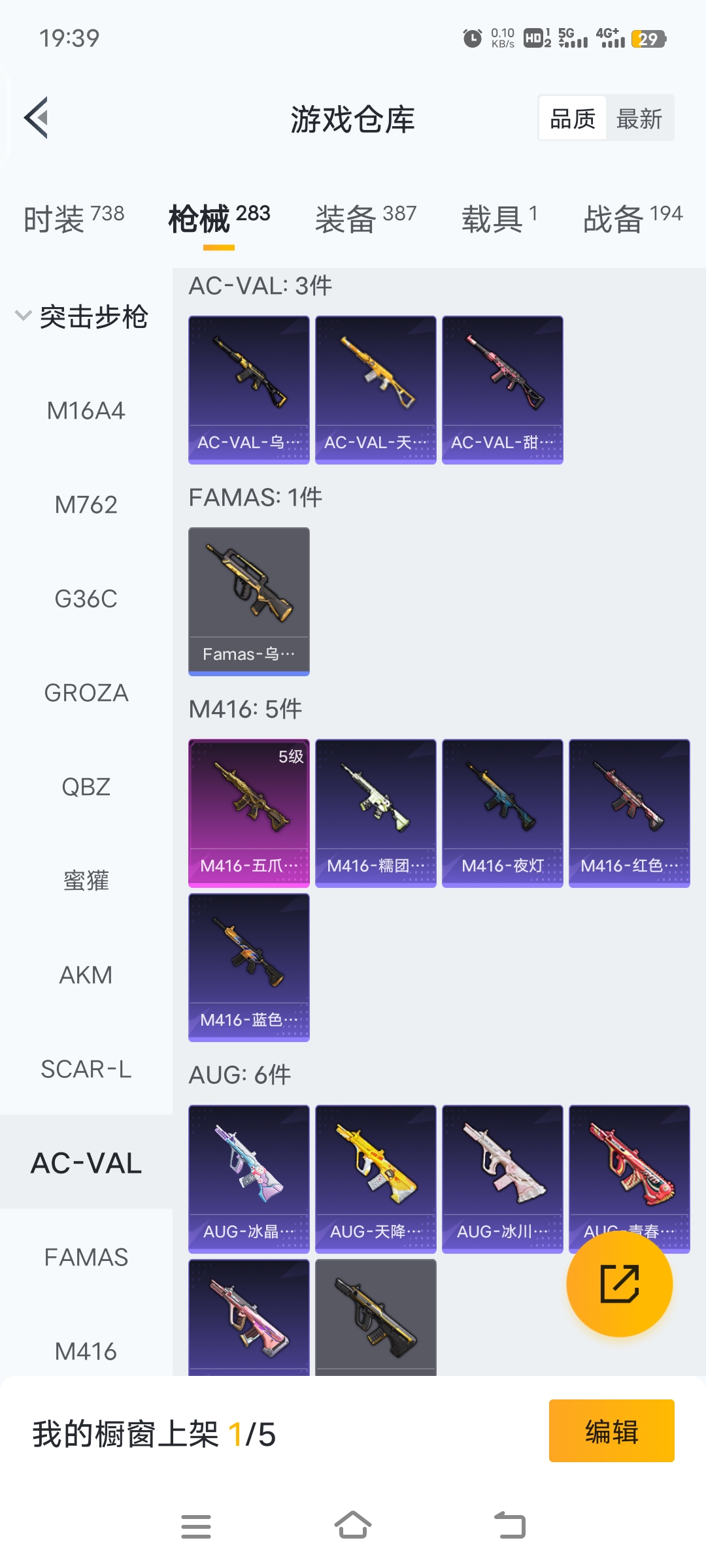Switch to the 装备 tab
The image size is (706, 1568).
point(365,218)
